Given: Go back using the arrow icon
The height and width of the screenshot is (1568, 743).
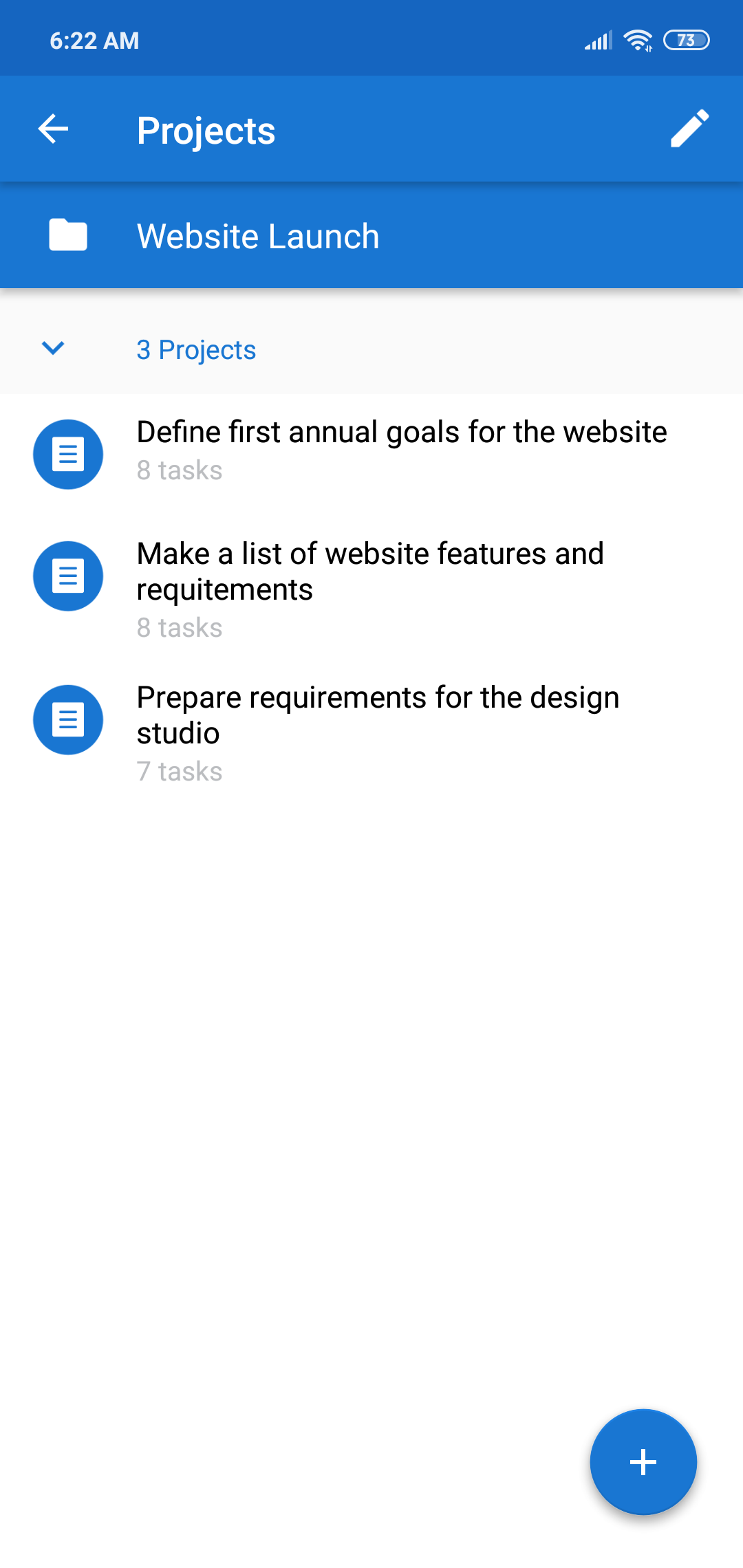Looking at the screenshot, I should point(53,129).
